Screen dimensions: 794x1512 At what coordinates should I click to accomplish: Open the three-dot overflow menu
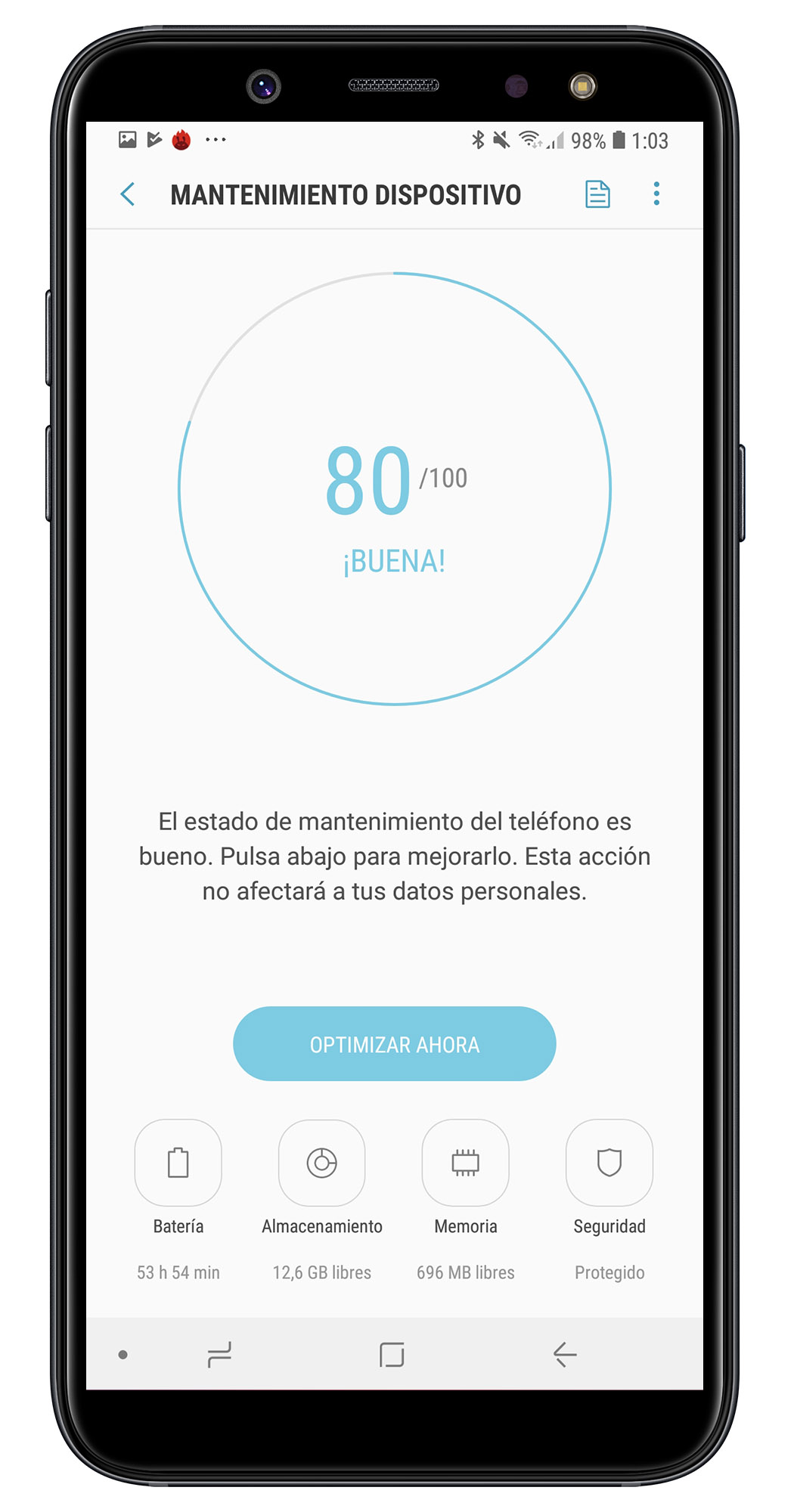point(656,194)
